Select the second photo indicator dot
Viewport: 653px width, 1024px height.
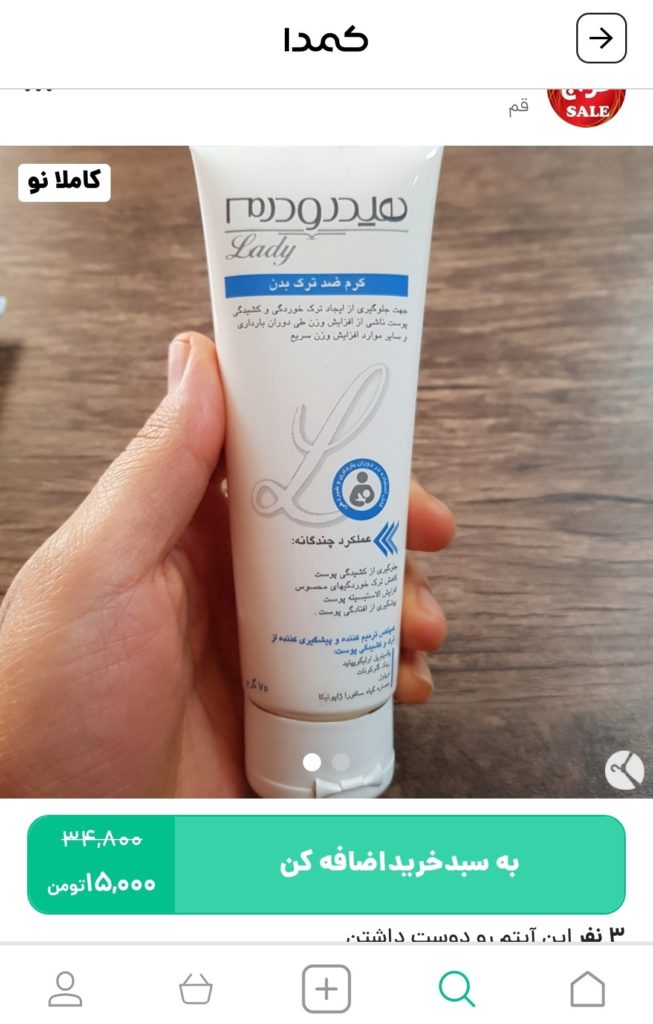(x=341, y=762)
